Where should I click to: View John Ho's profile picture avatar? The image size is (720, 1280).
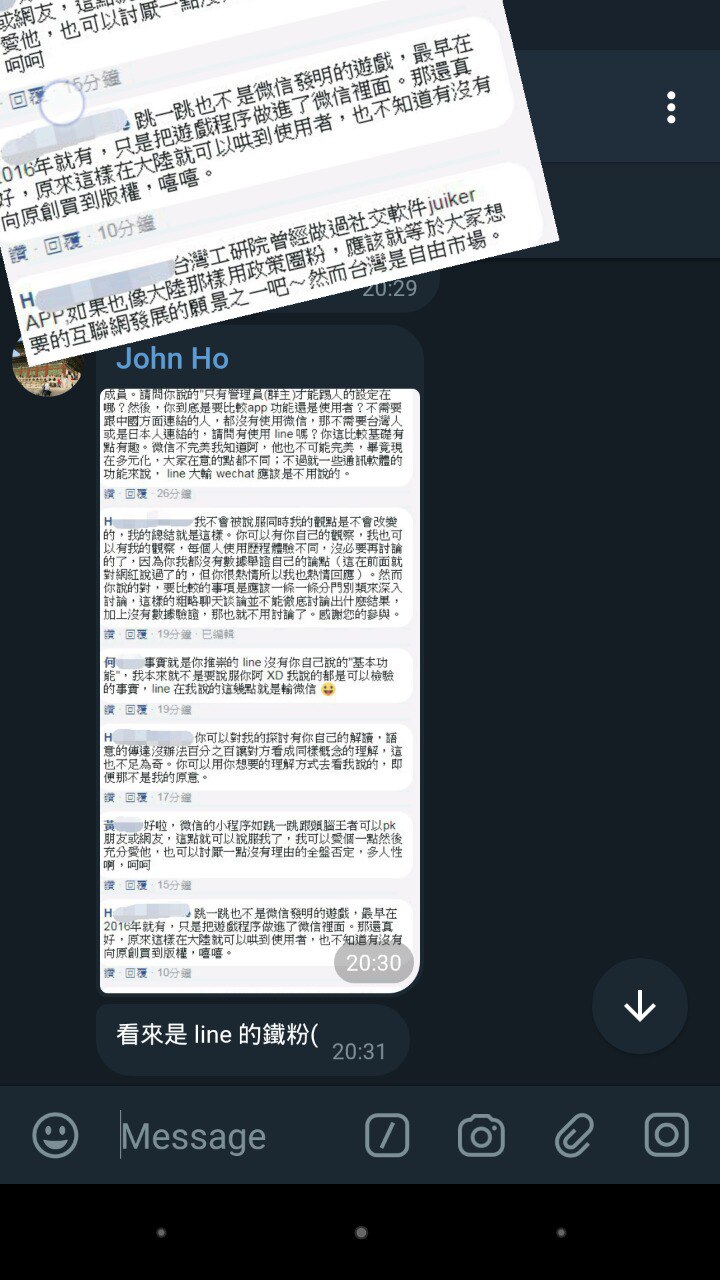47,367
